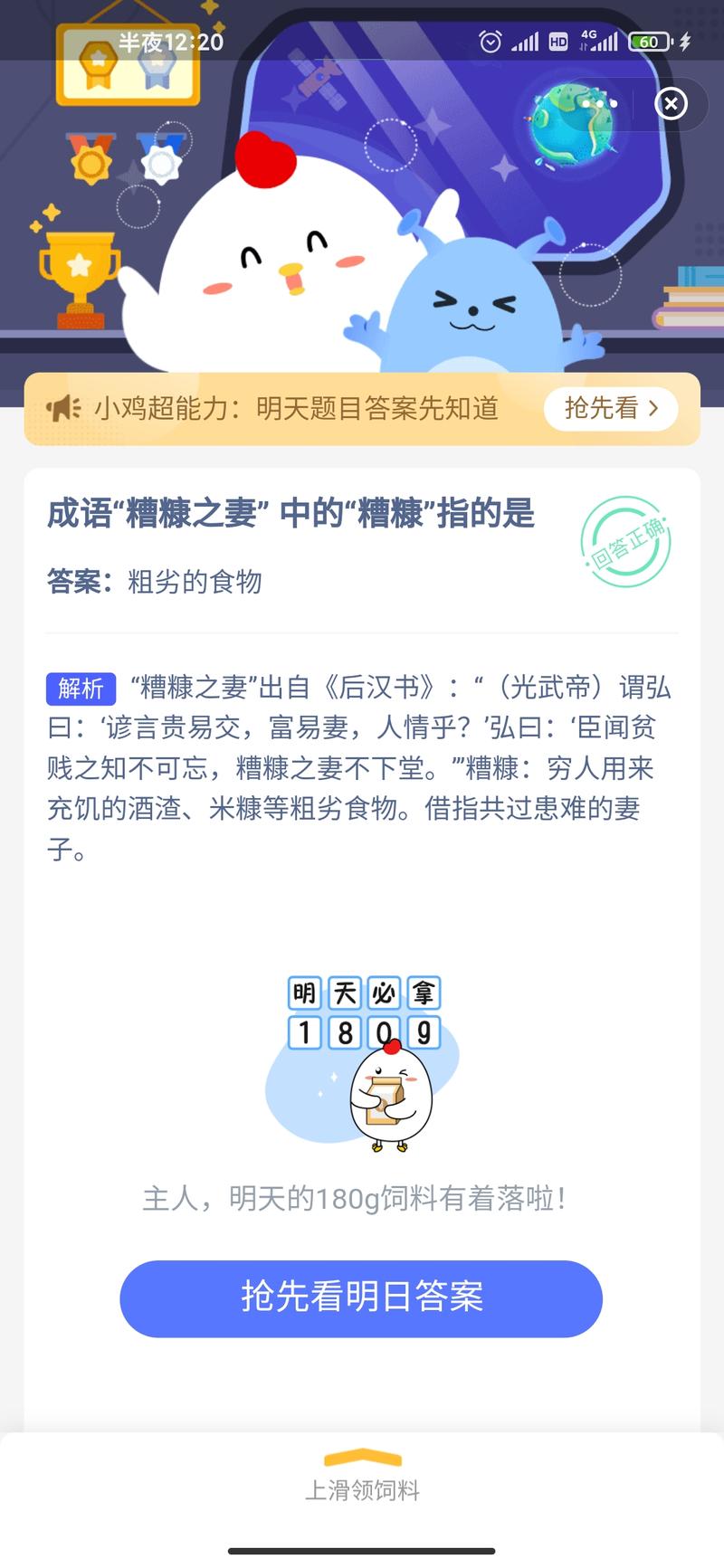The height and width of the screenshot is (1568, 724).
Task: Click the HD indicator in the status bar
Action: click(558, 42)
